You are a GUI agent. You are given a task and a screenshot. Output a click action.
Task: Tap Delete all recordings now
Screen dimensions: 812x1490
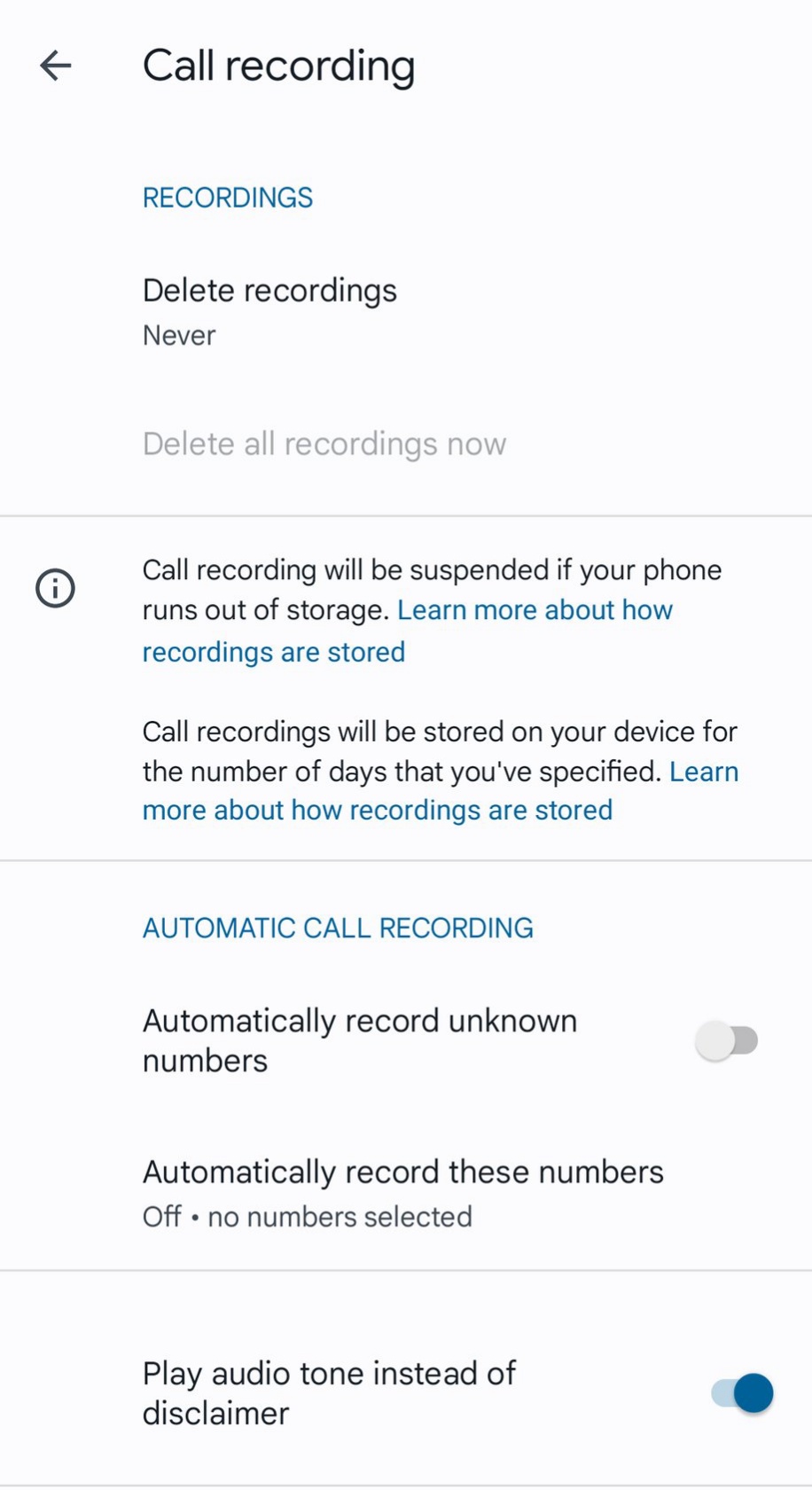(x=324, y=443)
